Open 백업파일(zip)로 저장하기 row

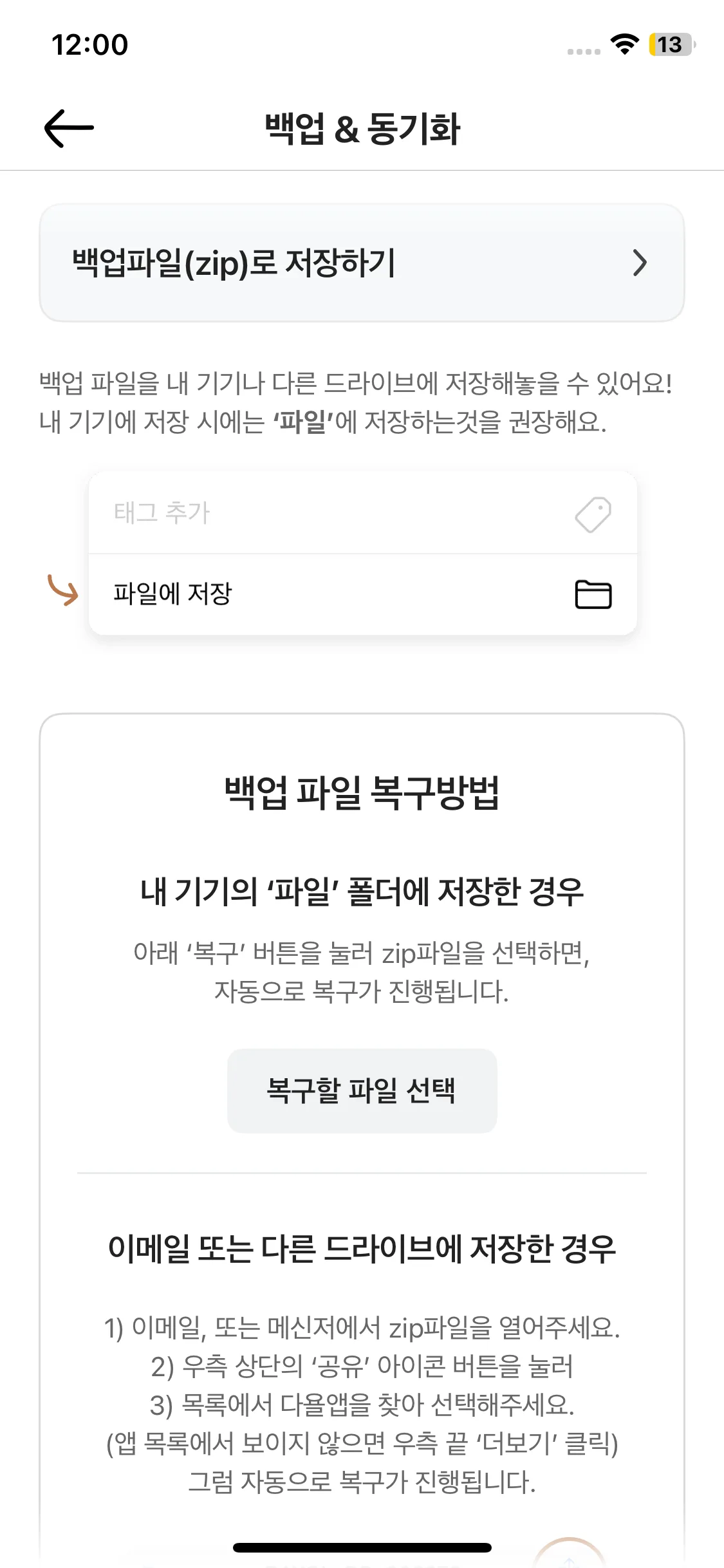[x=362, y=263]
